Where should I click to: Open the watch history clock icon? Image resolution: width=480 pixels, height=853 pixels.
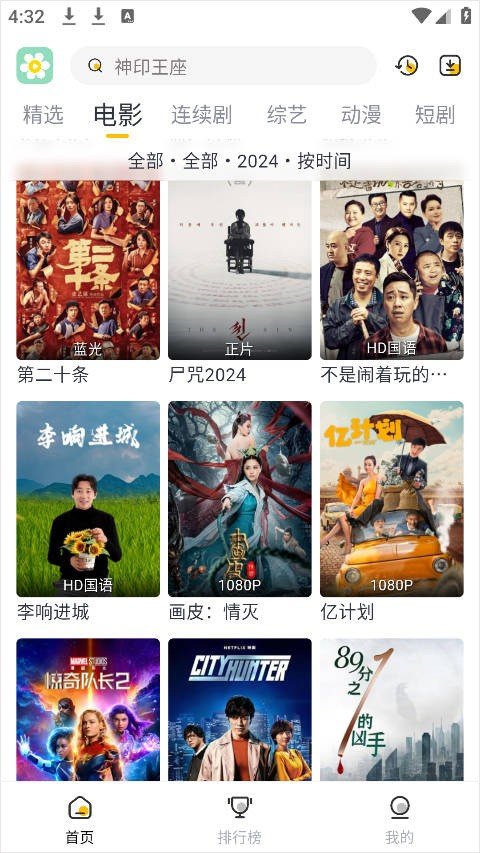[x=407, y=66]
